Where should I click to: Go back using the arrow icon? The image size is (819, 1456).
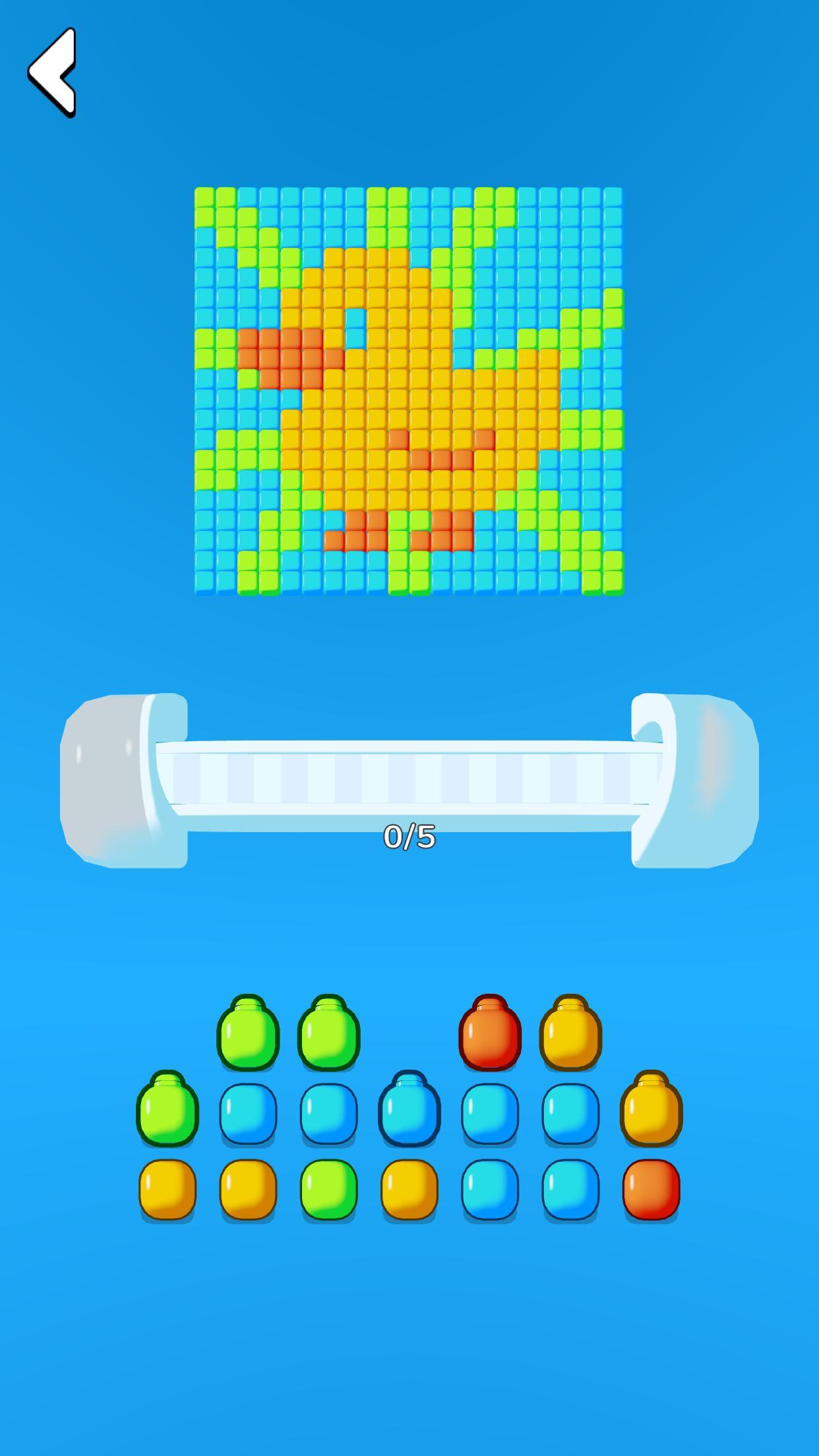(x=53, y=73)
